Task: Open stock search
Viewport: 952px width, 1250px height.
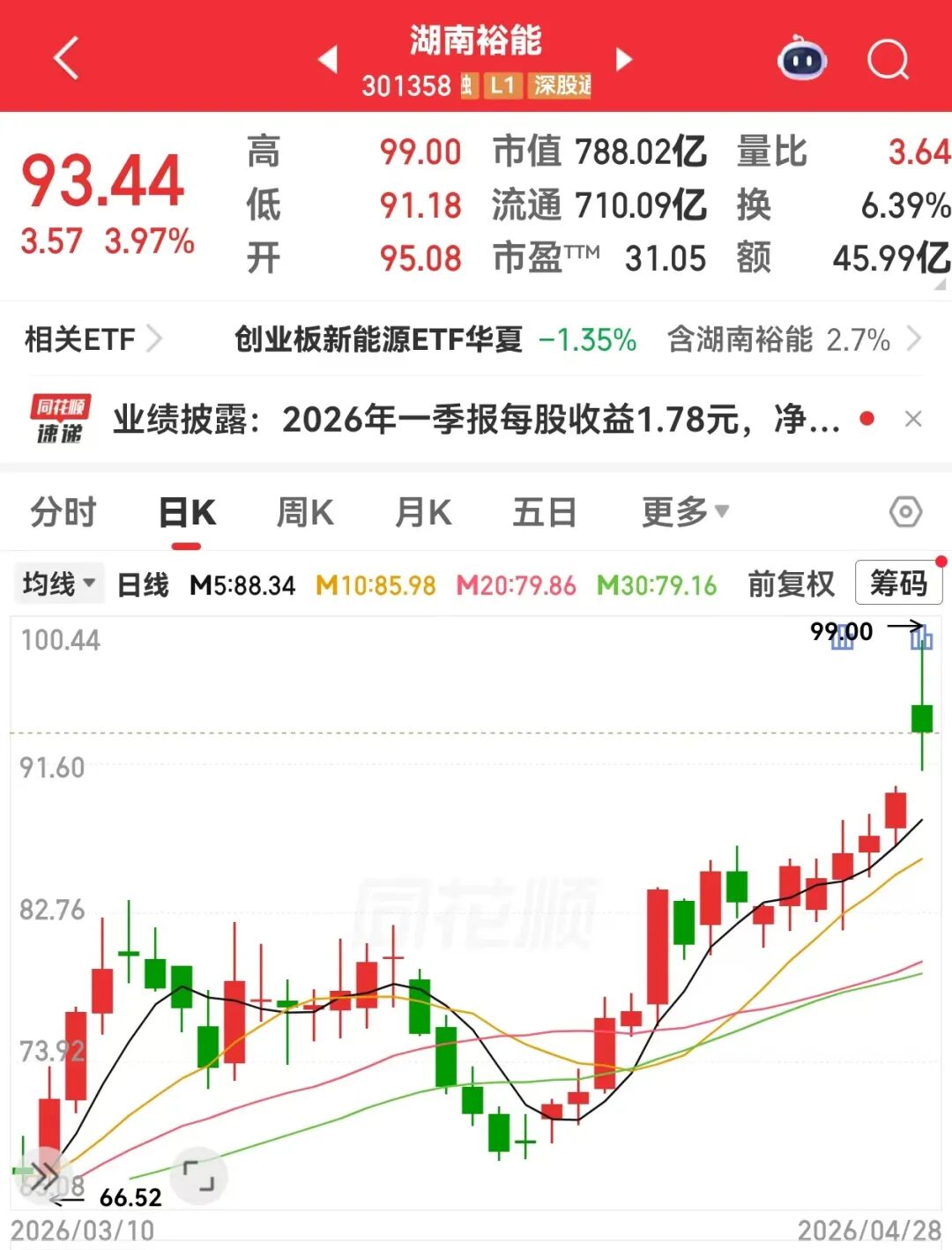Action: (x=888, y=60)
